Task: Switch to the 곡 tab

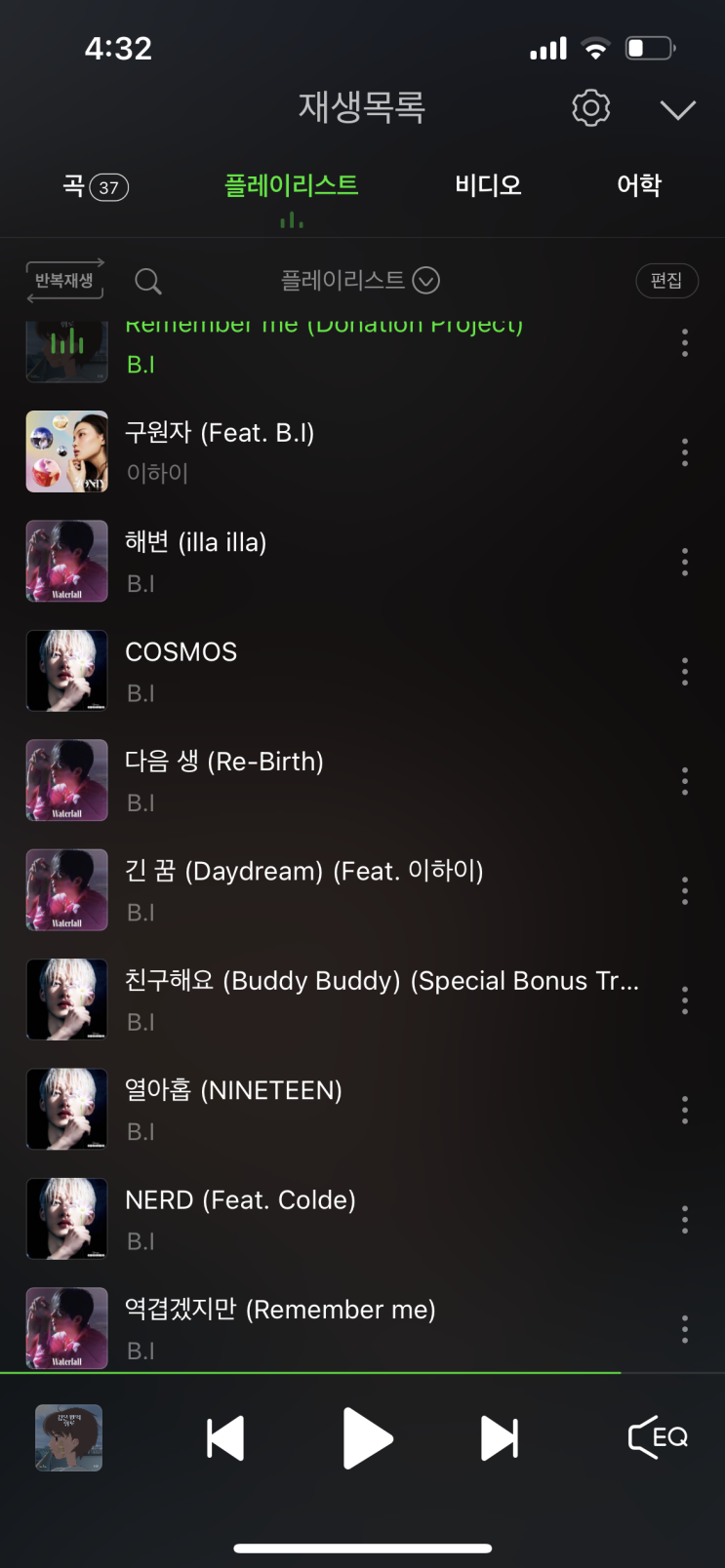Action: point(91,185)
